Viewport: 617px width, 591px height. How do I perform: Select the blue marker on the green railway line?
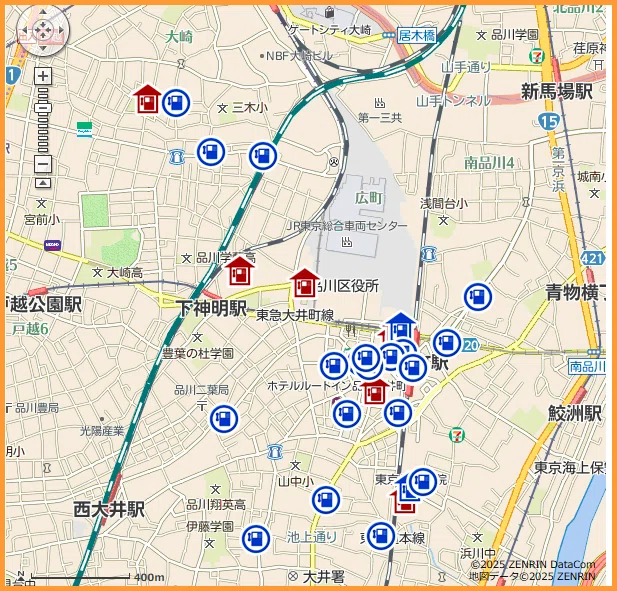(263, 156)
